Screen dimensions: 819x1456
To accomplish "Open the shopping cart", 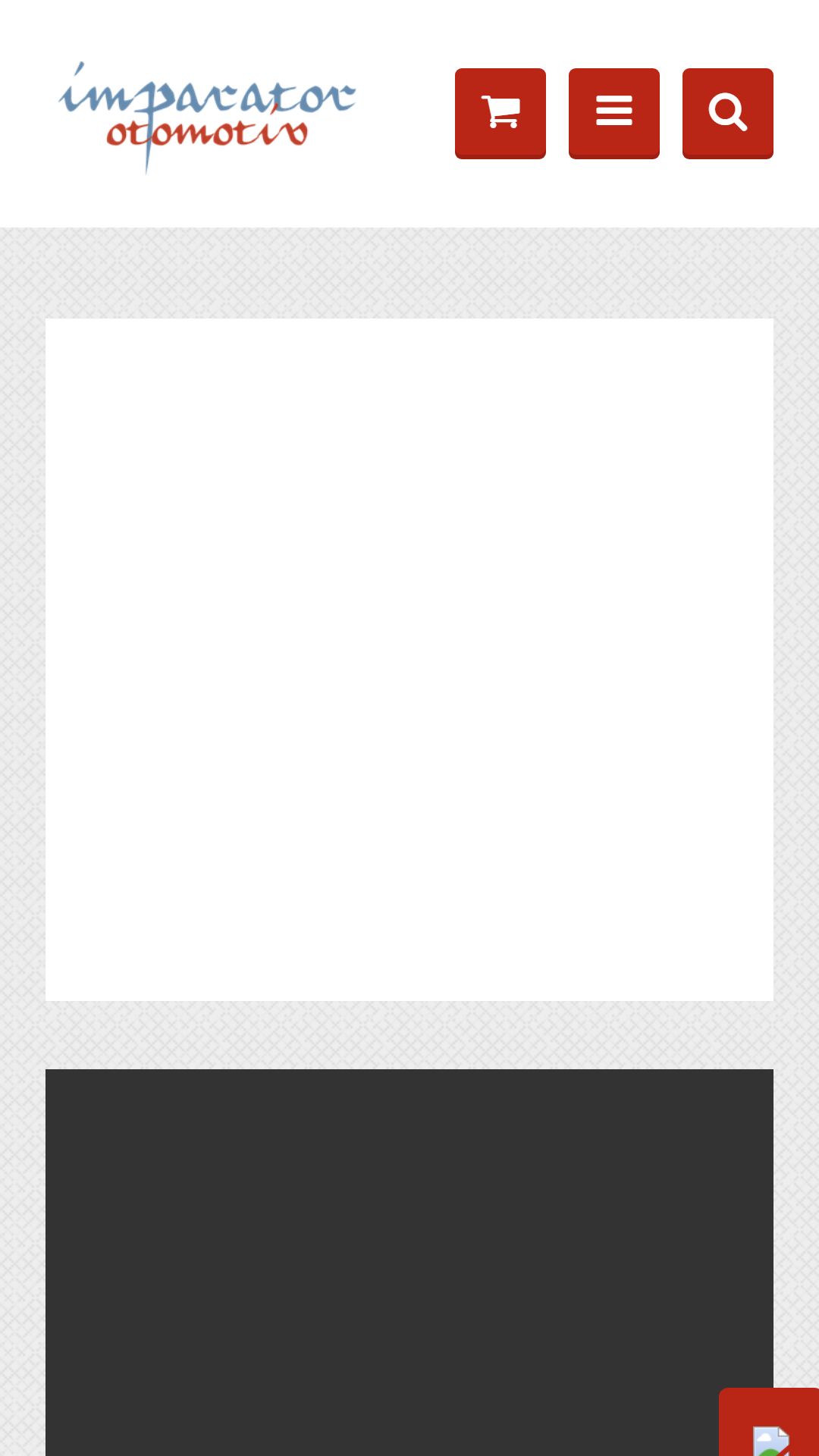I will pos(500,114).
